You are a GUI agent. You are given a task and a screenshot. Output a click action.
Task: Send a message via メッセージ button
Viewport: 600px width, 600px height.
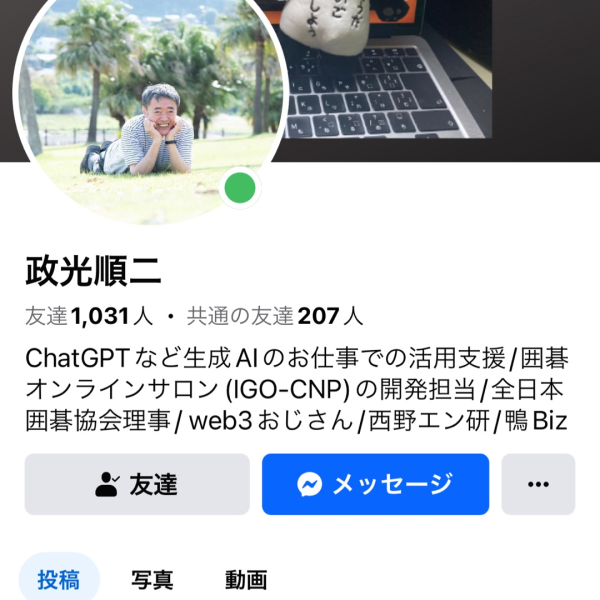pos(375,484)
